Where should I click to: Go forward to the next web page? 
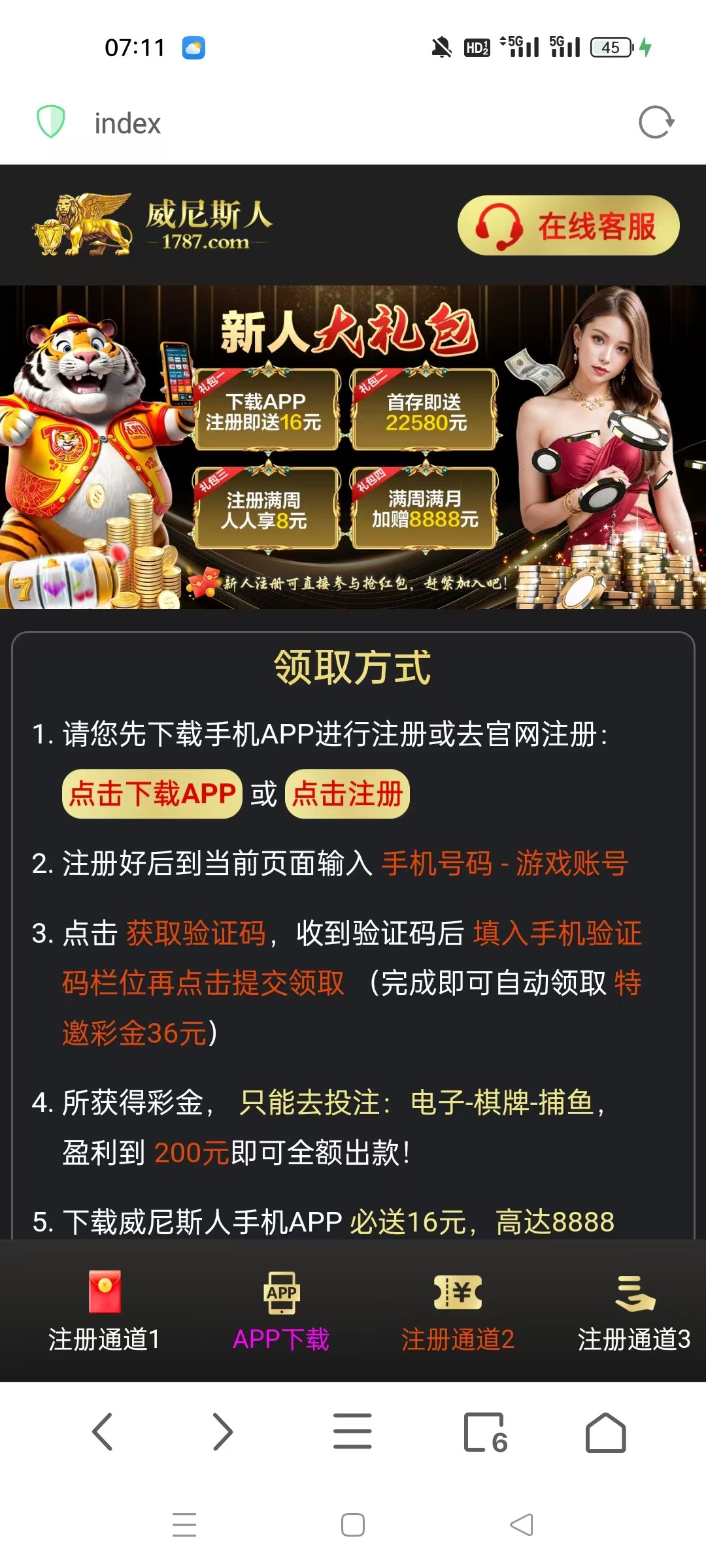223,1431
